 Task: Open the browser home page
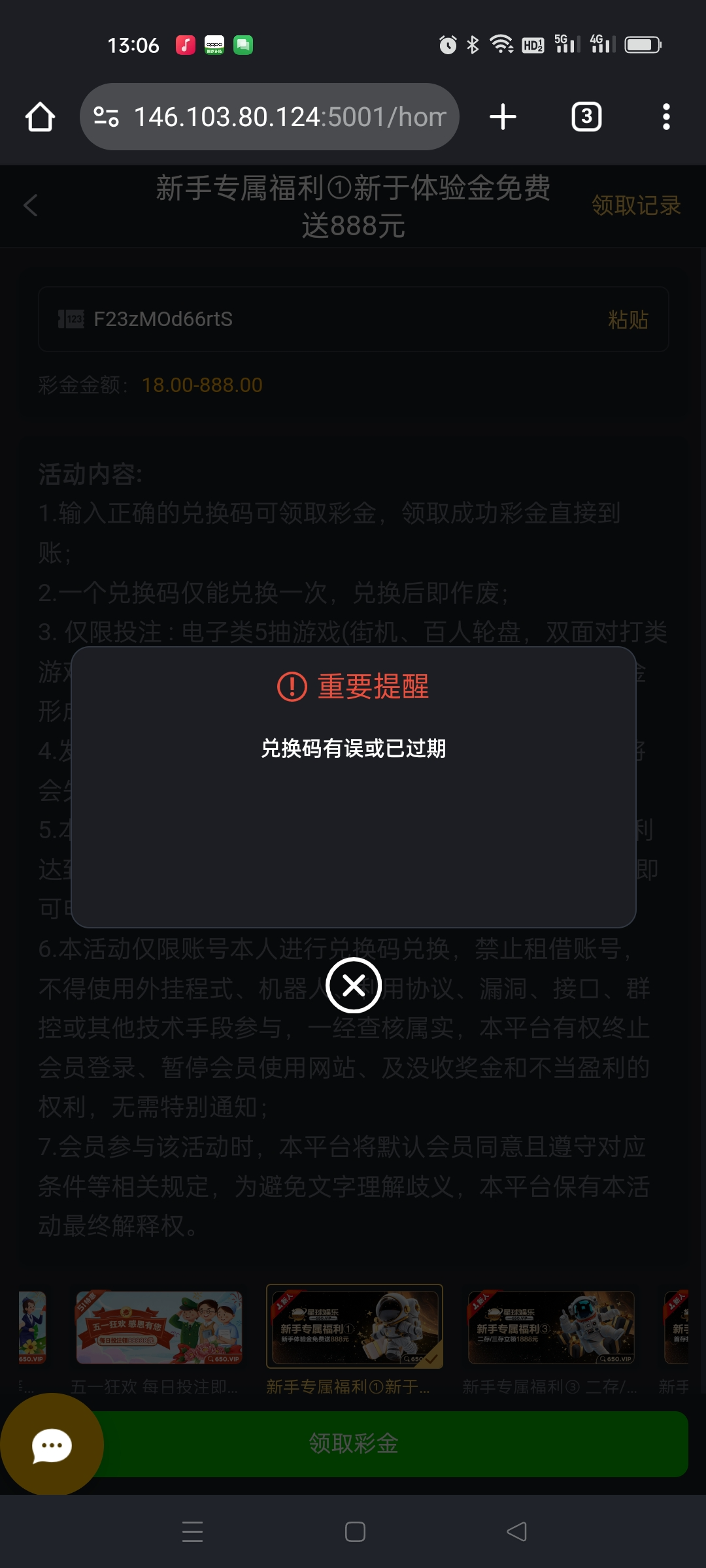click(x=40, y=117)
